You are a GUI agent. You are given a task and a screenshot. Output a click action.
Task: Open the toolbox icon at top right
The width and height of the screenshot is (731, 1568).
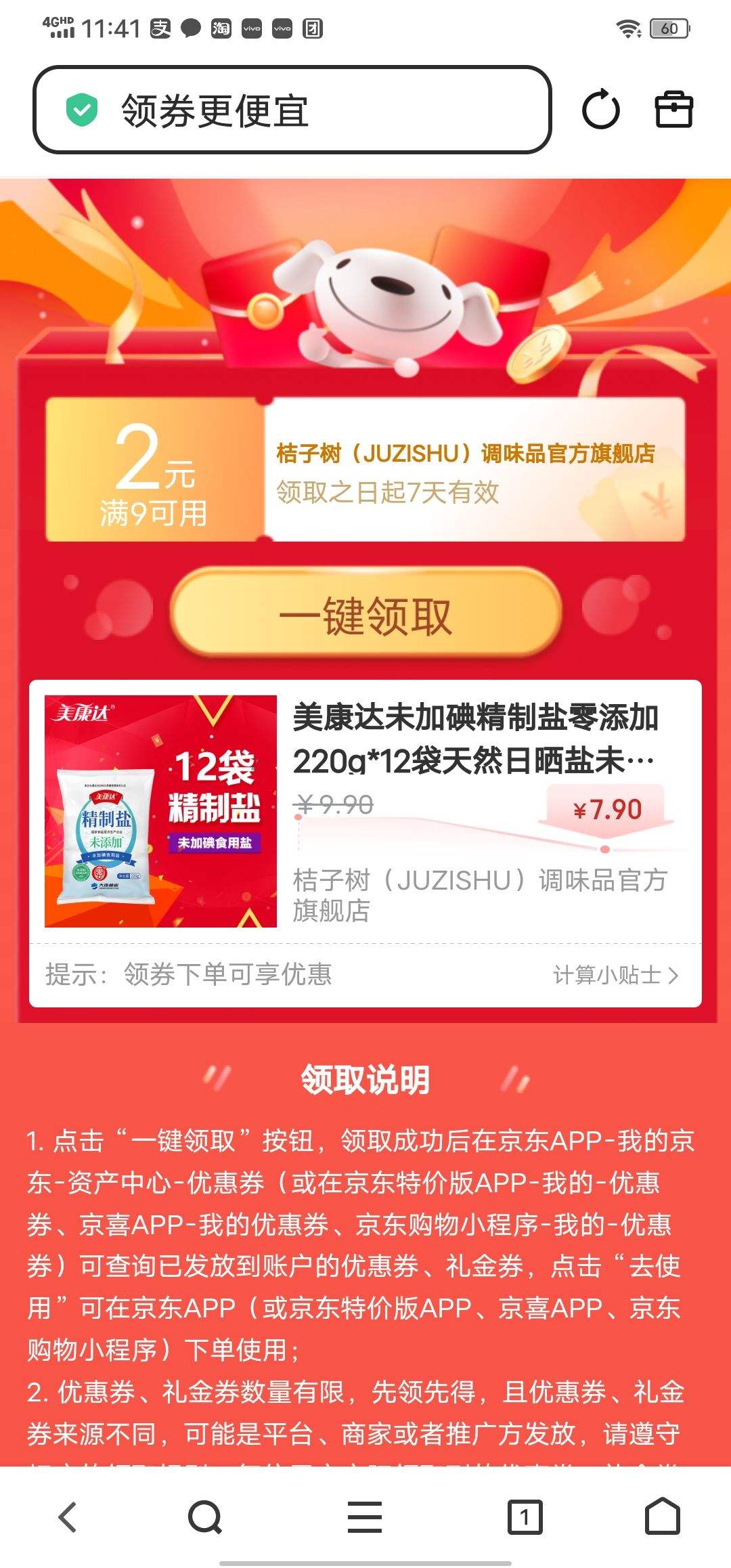(x=674, y=108)
